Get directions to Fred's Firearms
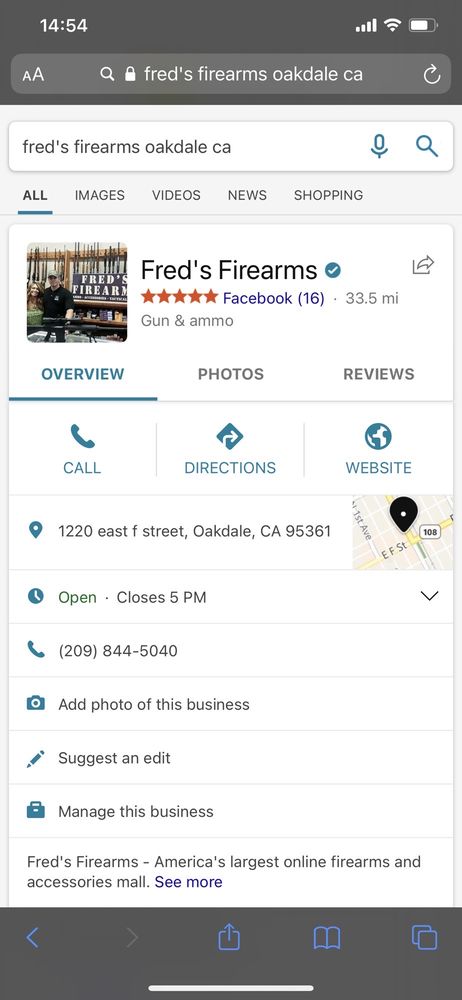This screenshot has height=1000, width=462. (x=230, y=450)
